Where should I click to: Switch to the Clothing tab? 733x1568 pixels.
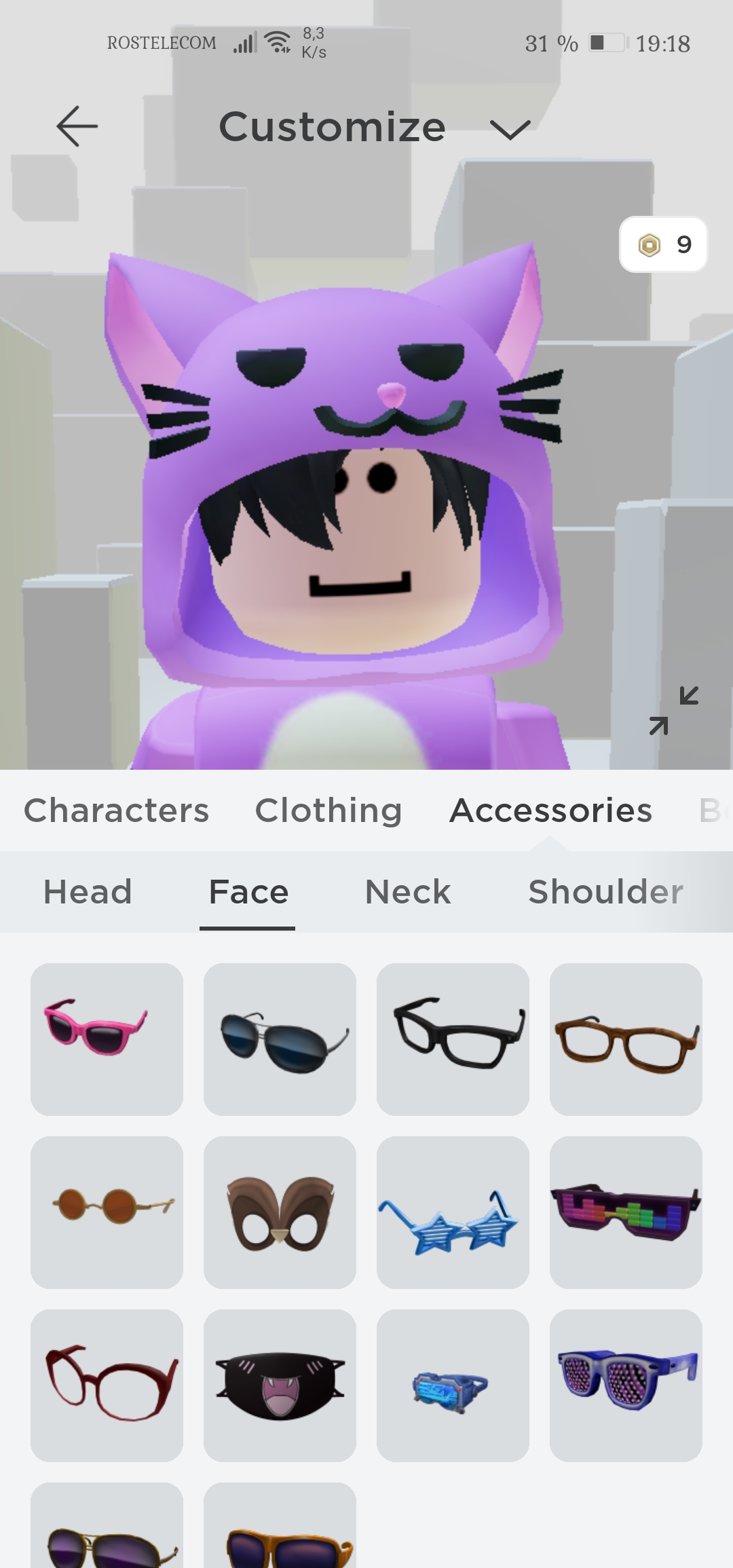coord(328,810)
